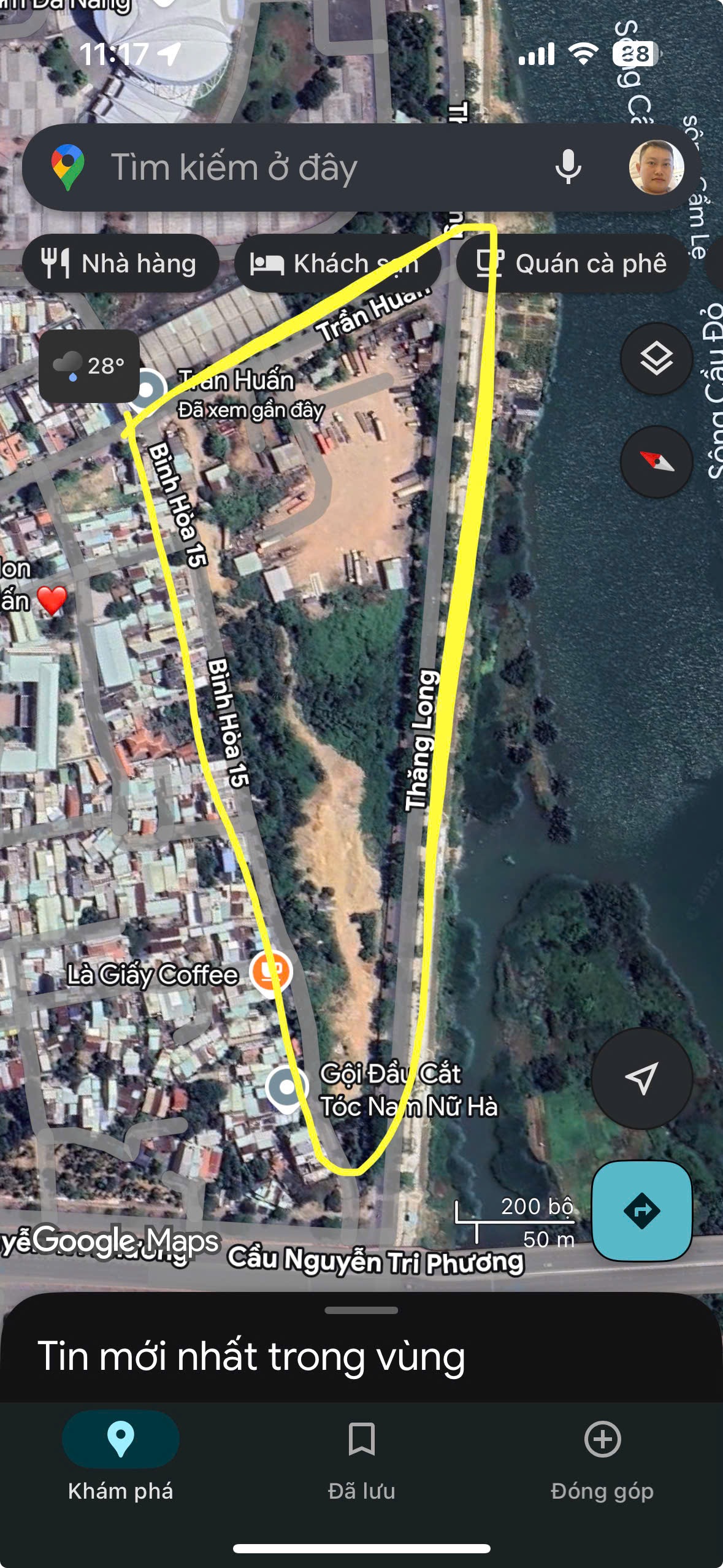Reset map orientation with the compass
723x1568 pixels.
[x=656, y=461]
